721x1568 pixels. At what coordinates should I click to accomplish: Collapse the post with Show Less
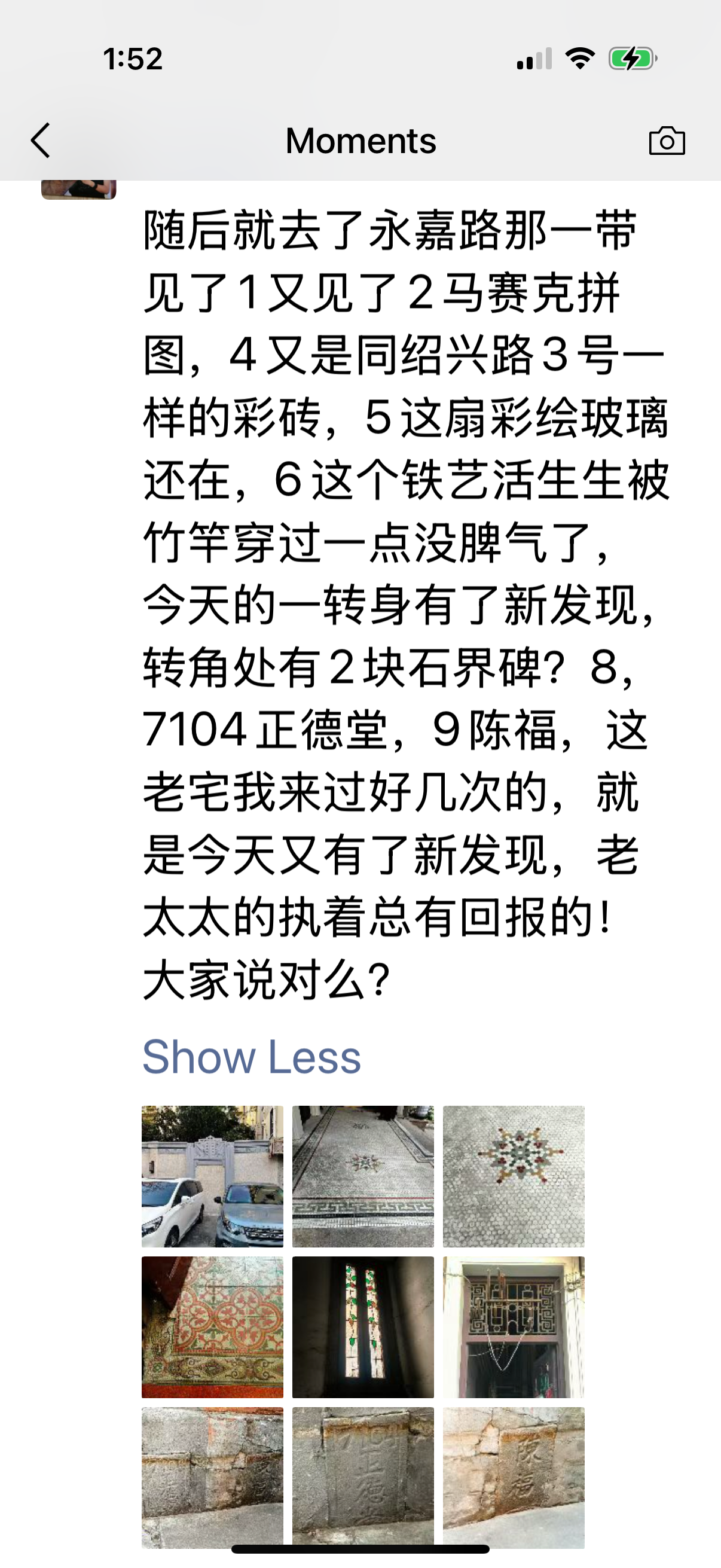click(251, 1057)
